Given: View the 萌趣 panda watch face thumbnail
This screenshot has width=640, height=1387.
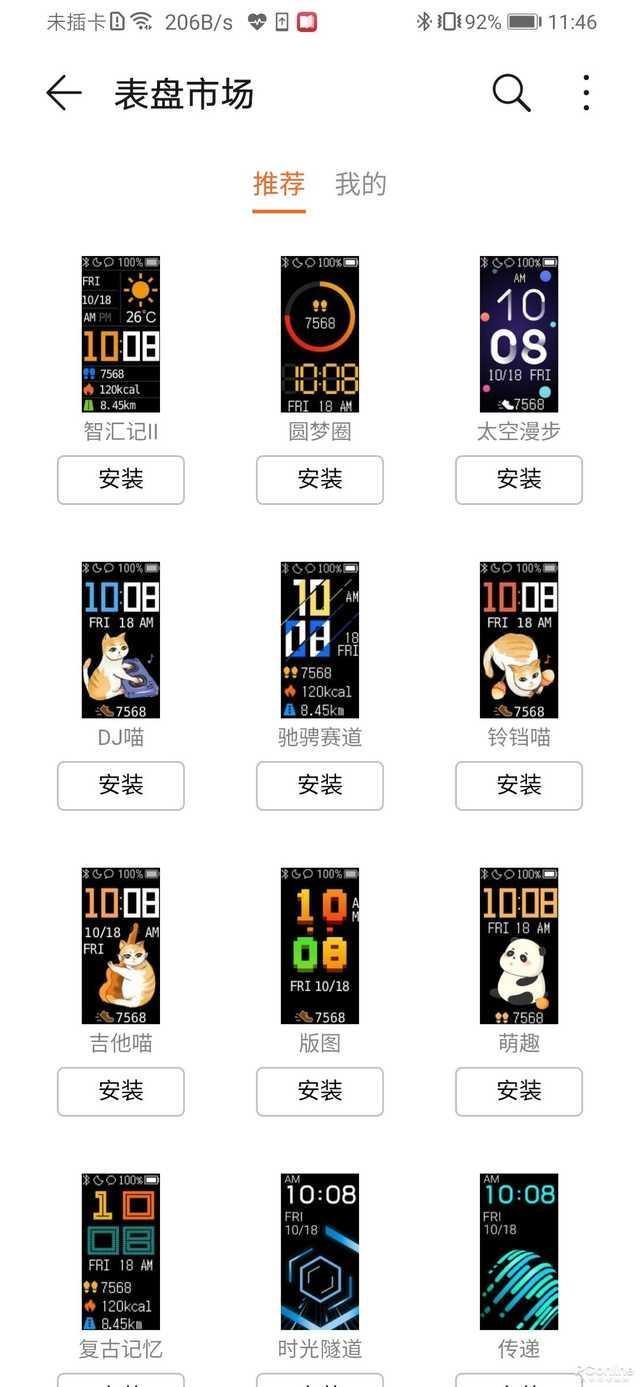Looking at the screenshot, I should point(519,946).
